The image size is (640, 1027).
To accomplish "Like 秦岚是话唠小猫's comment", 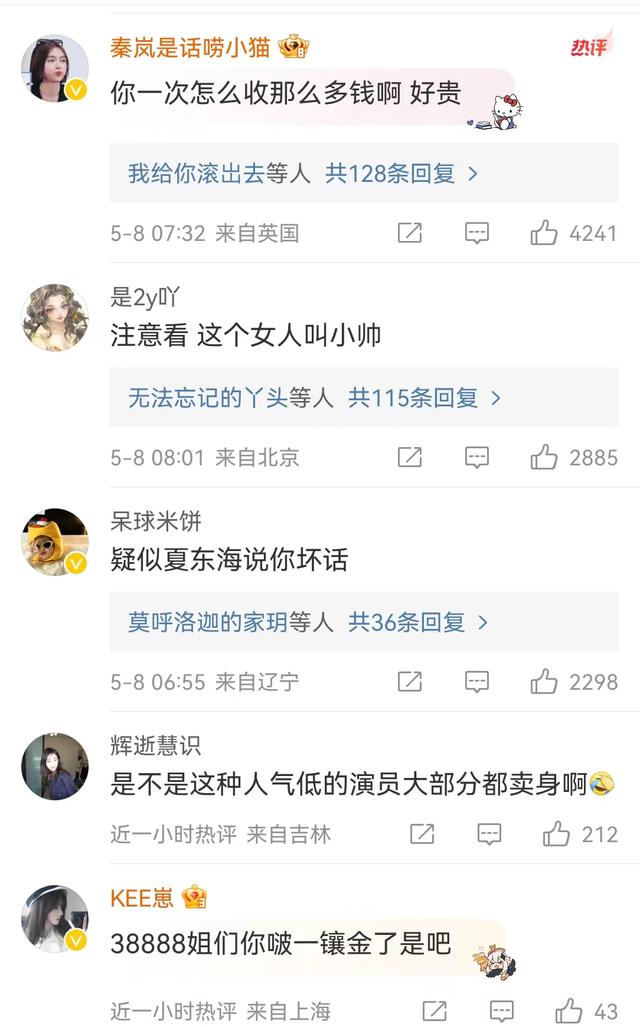I will [x=544, y=233].
